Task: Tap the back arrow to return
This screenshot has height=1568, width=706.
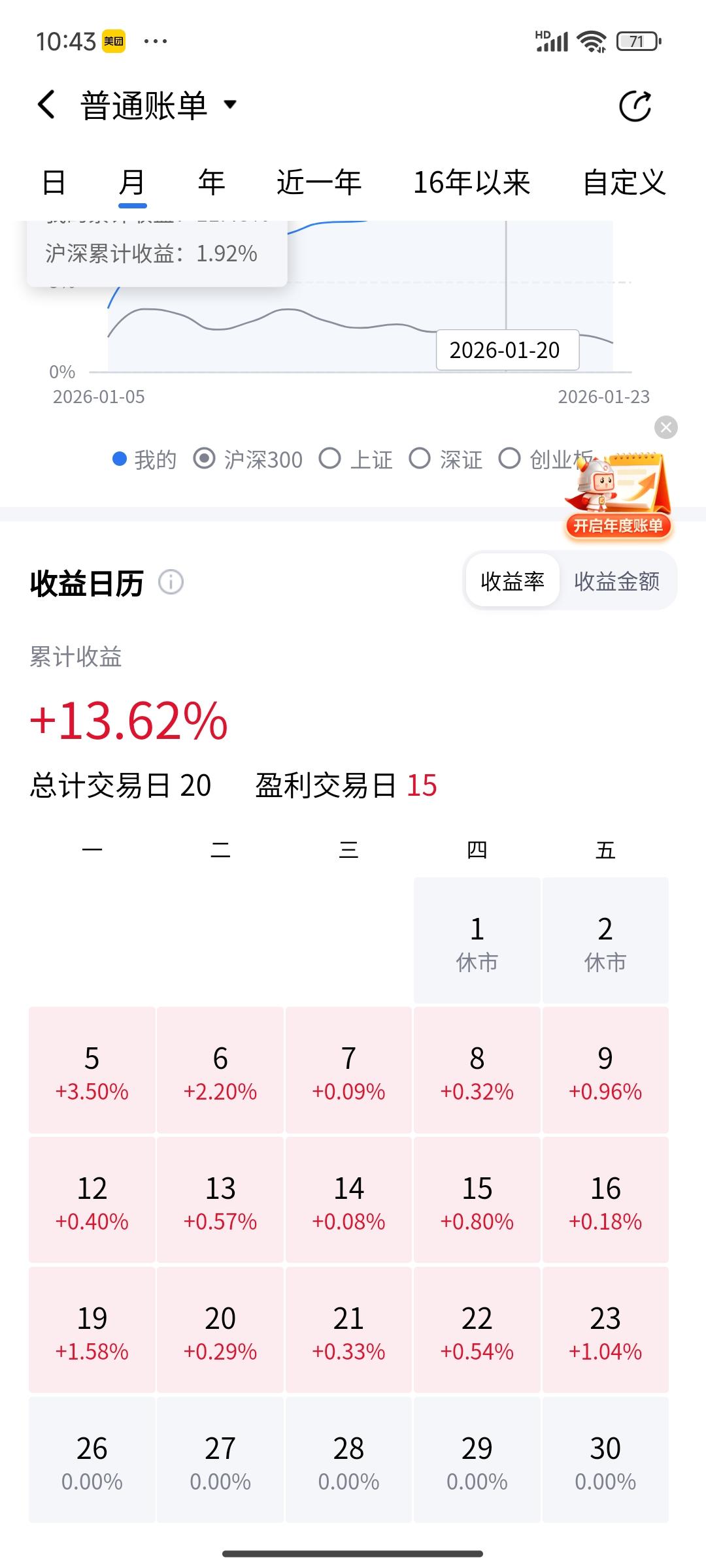Action: pyautogui.click(x=46, y=105)
